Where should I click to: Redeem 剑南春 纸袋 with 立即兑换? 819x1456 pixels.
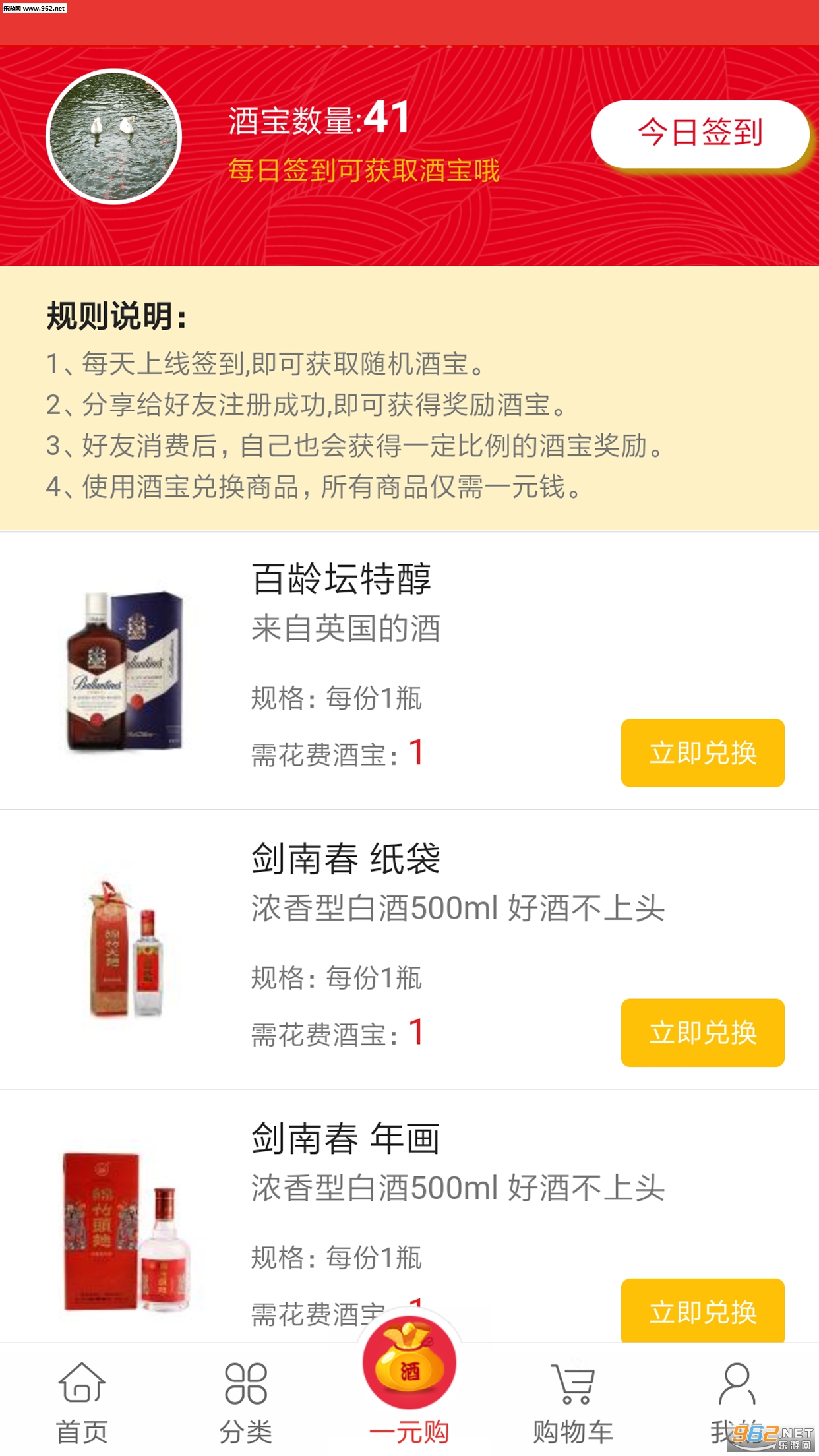coord(702,1032)
